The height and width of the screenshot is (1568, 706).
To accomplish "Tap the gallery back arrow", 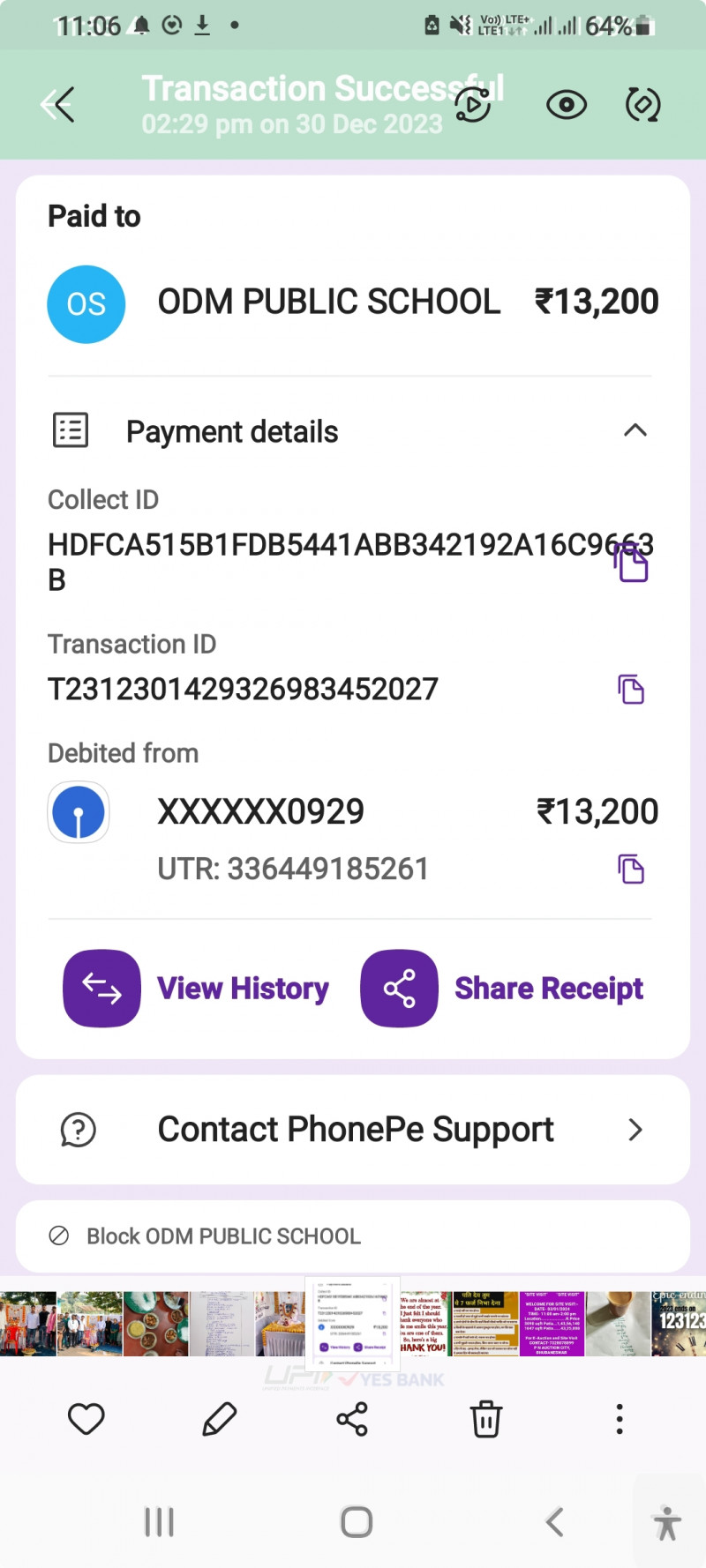I will tap(58, 105).
